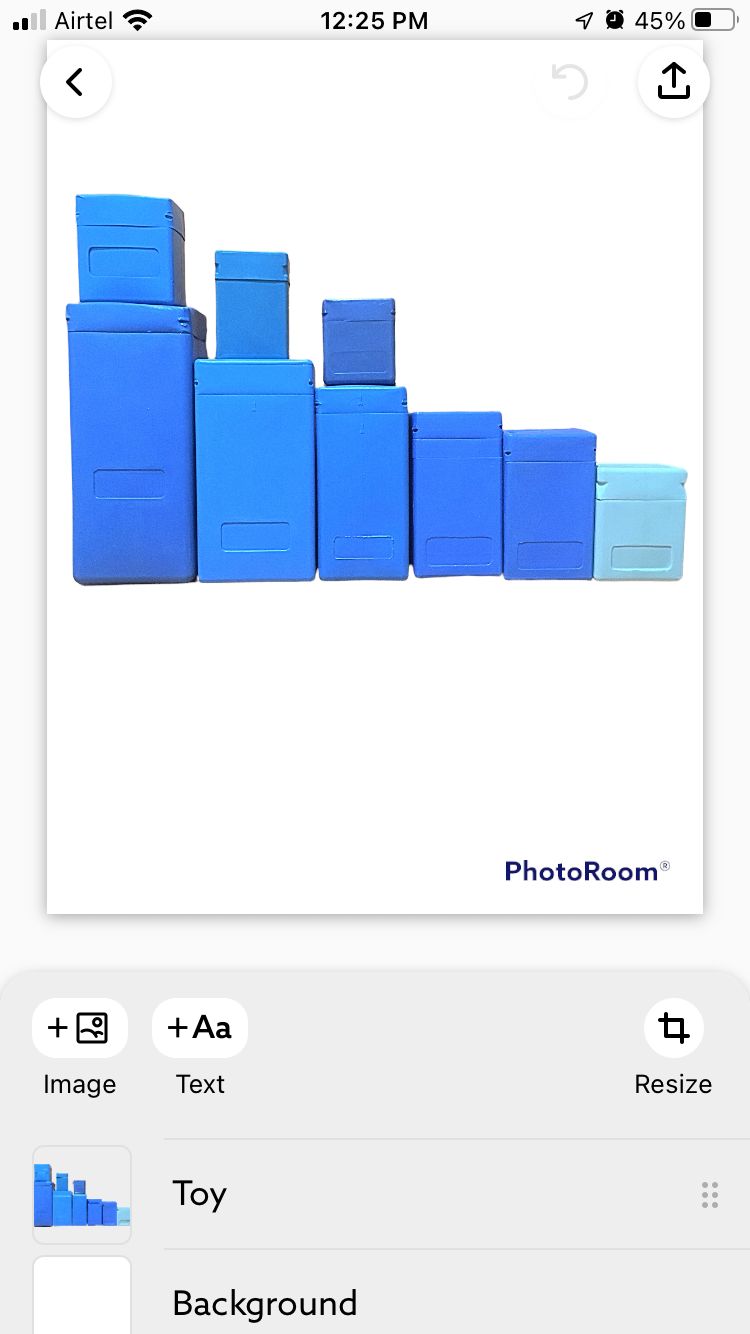Tap the Toy layer reorder handle
This screenshot has height=1334, width=750.
(x=710, y=1195)
